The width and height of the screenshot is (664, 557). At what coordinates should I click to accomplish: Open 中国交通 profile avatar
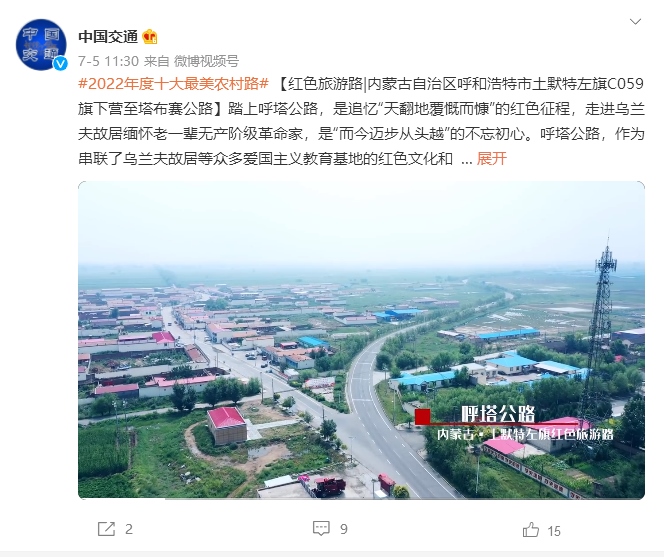pos(41,45)
